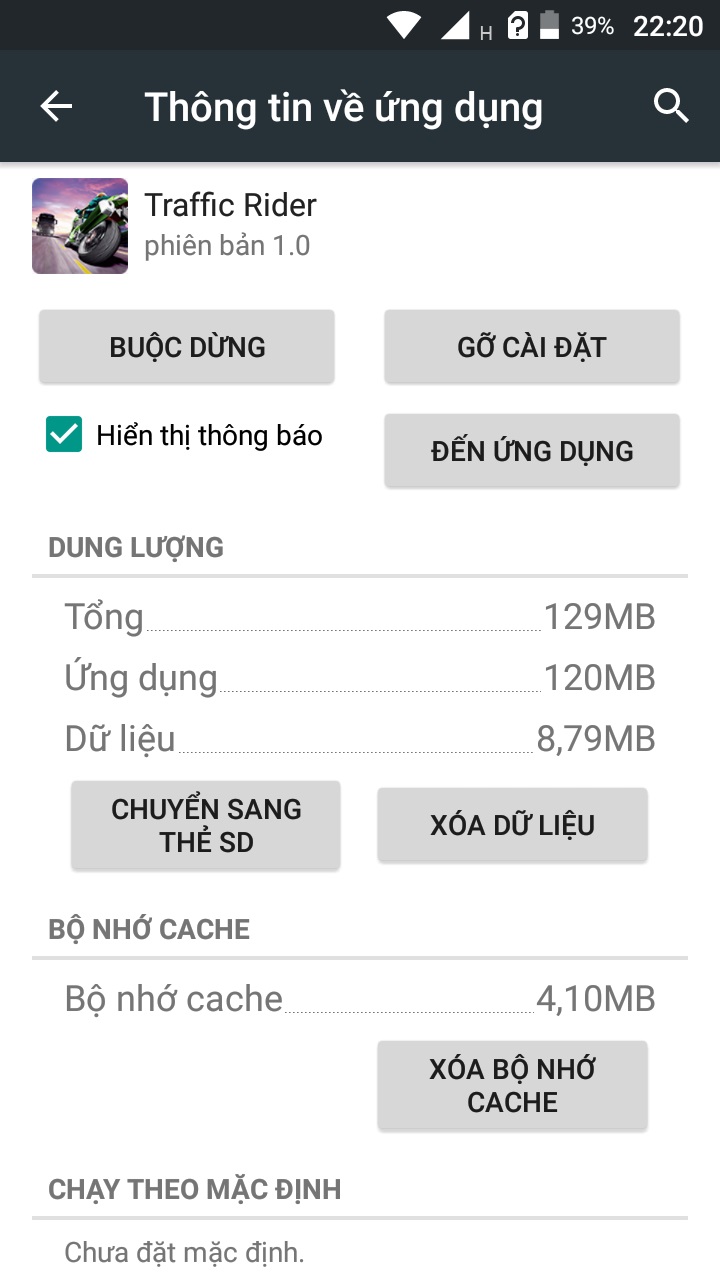Tap 'ĐẾN ỨNG DỤNG' to open the app
This screenshot has height=1280, width=720.
click(532, 450)
